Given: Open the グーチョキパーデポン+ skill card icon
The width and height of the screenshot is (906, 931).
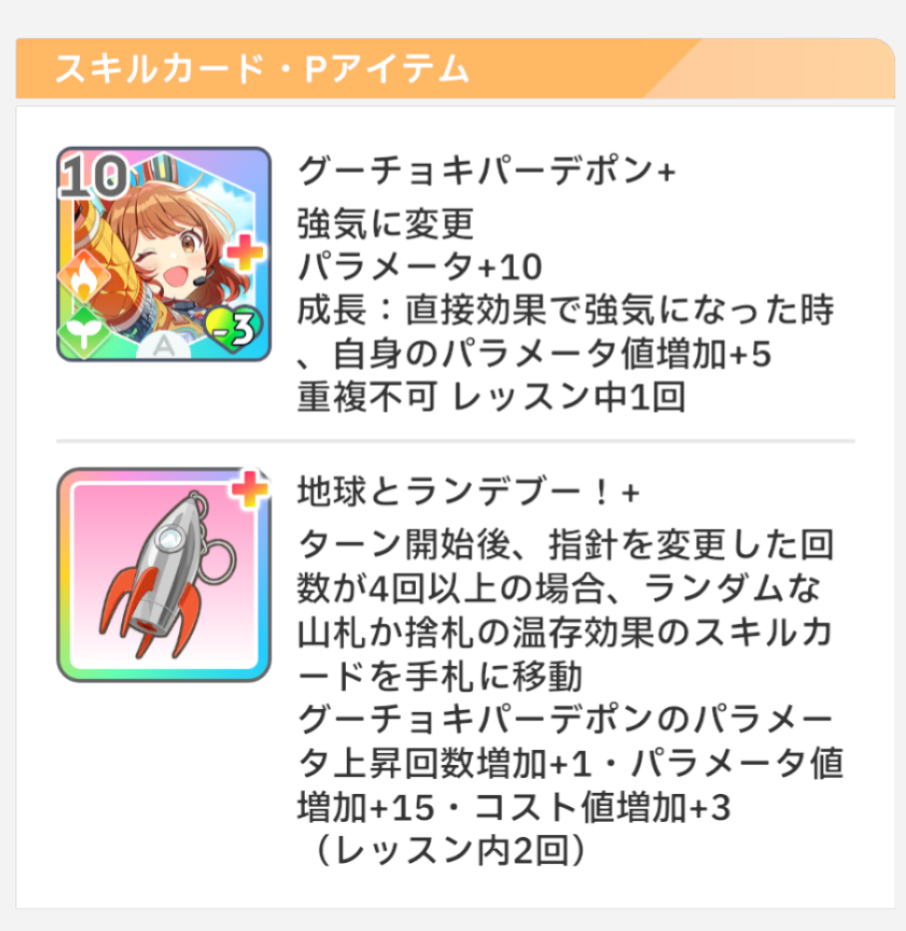Looking at the screenshot, I should [x=164, y=254].
